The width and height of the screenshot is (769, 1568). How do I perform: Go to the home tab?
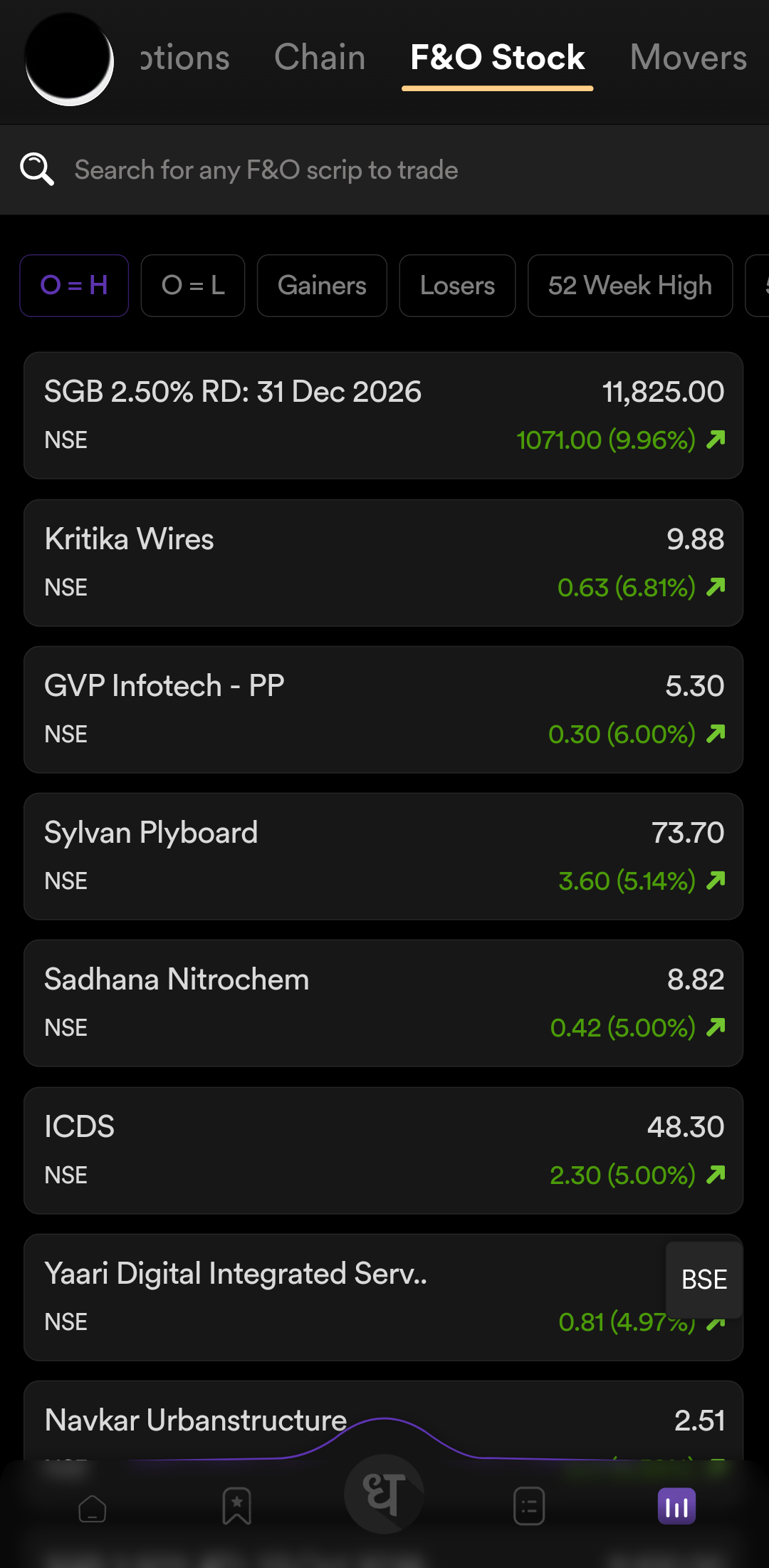[x=93, y=1507]
